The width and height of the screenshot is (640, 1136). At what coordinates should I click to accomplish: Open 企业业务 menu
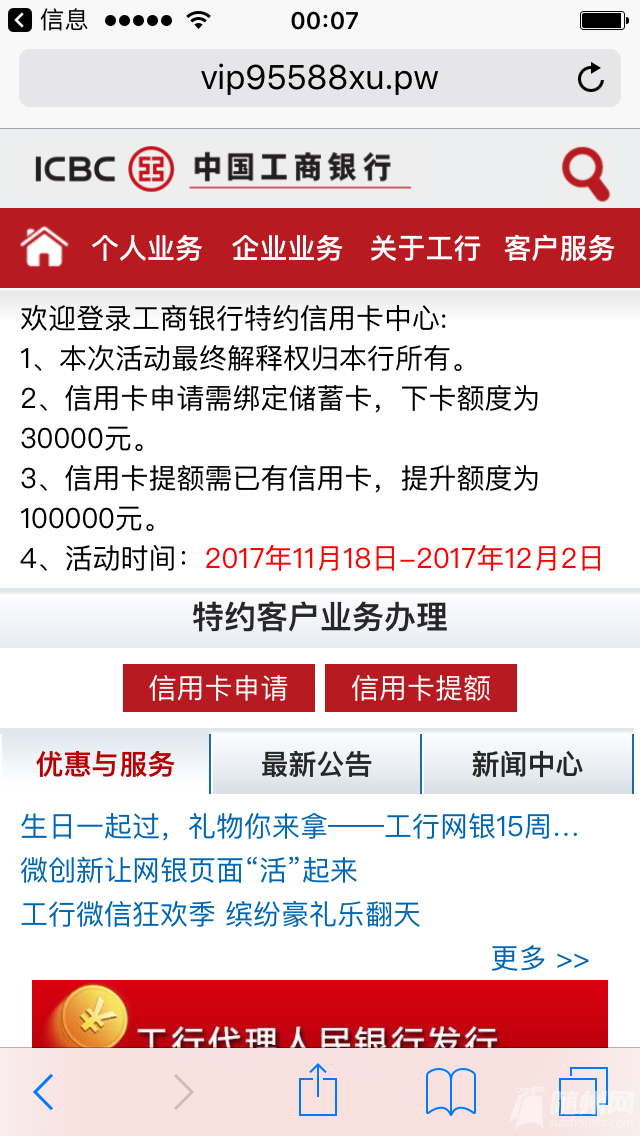[x=287, y=248]
